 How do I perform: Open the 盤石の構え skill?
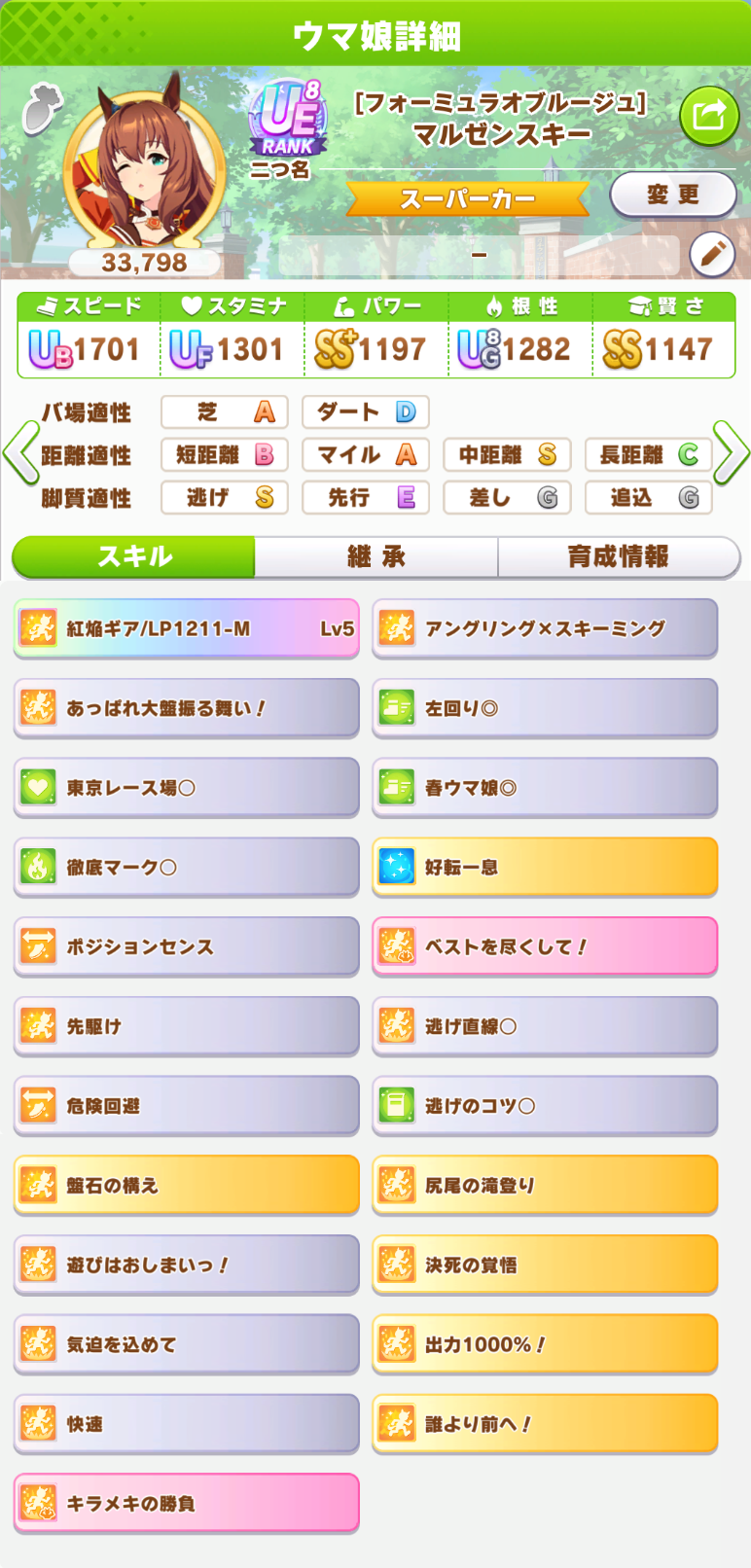point(187,1185)
